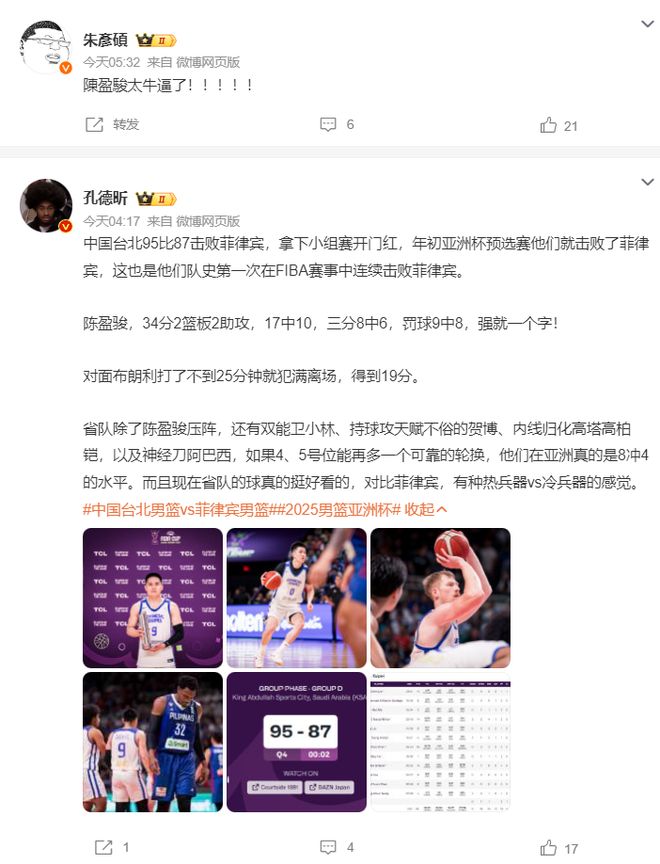Like 孔德昕's post

(558, 848)
